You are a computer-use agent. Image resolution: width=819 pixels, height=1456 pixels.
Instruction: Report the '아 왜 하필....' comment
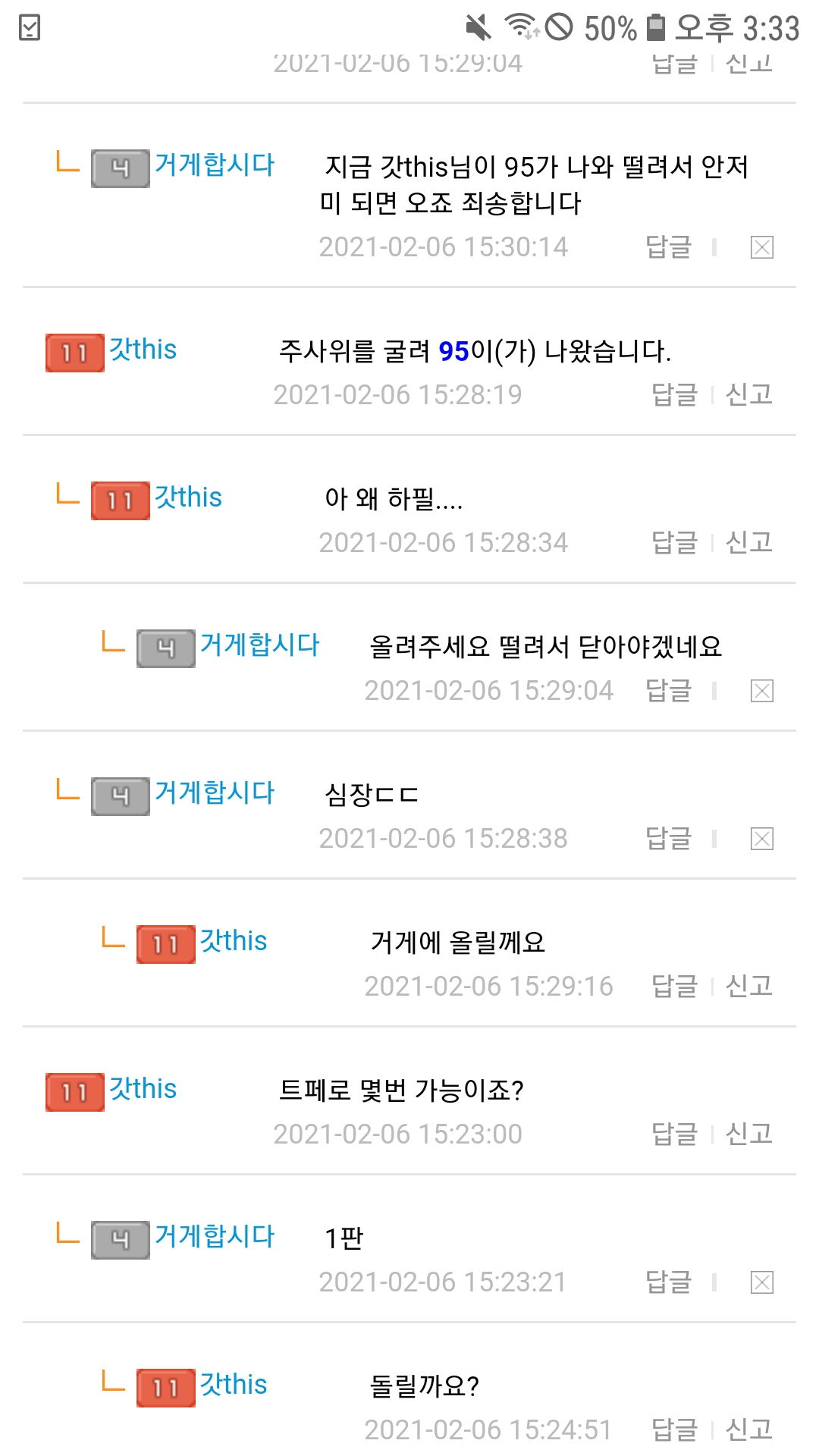tap(748, 543)
